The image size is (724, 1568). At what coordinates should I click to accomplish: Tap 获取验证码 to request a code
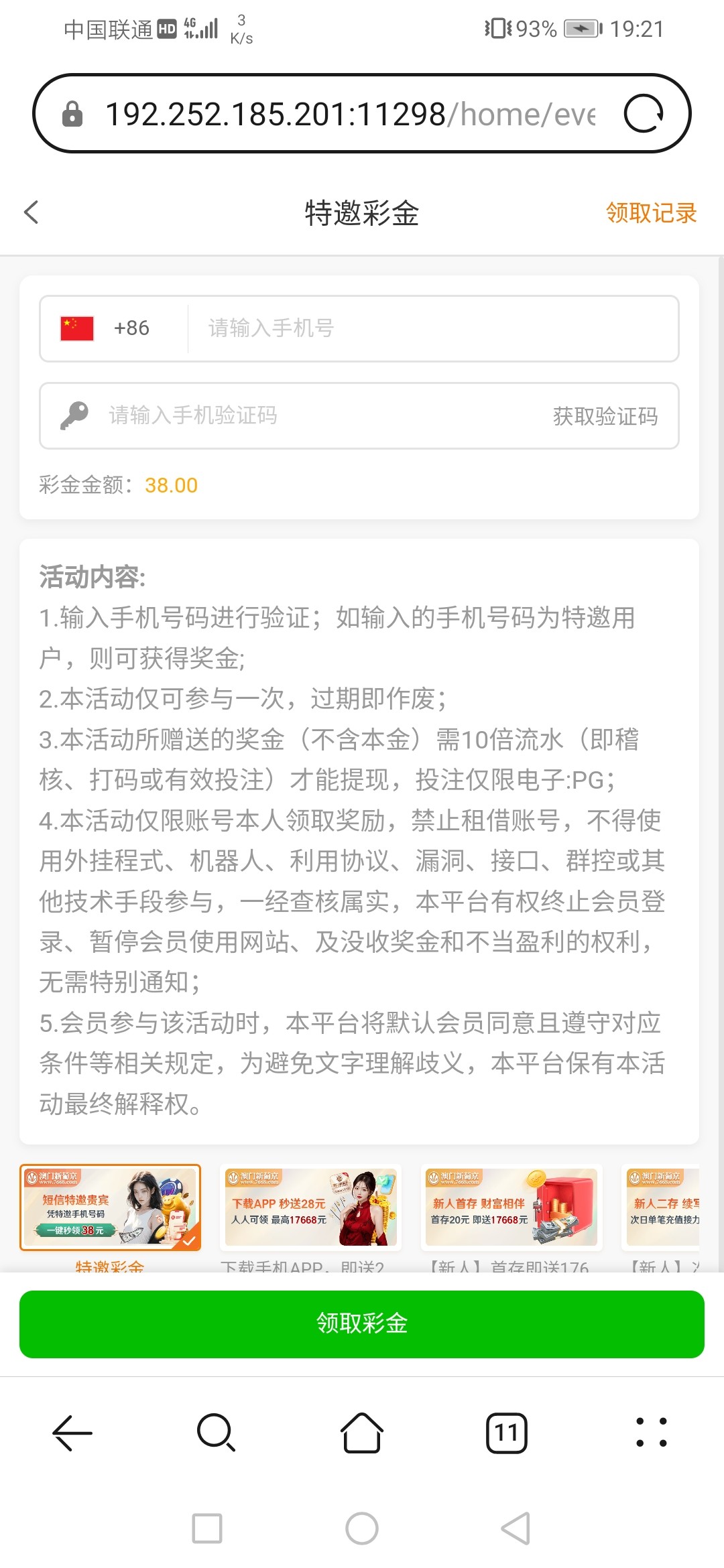click(605, 416)
